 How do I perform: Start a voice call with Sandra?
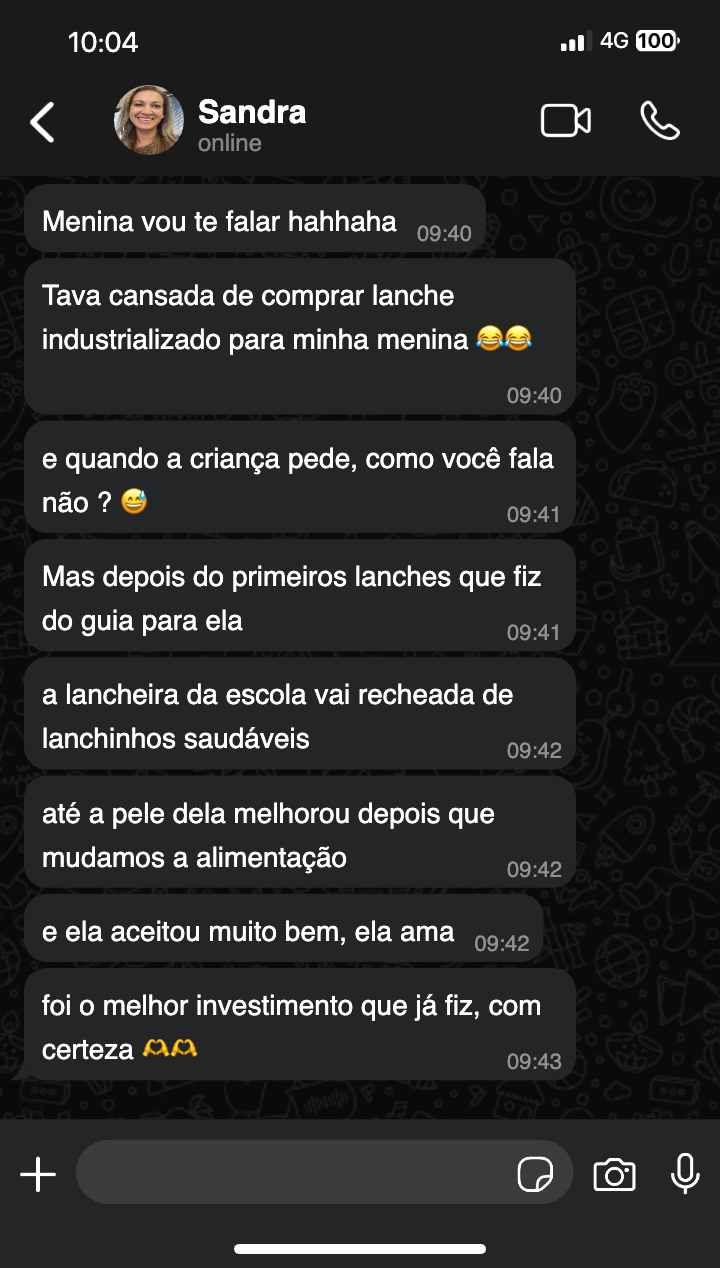[x=660, y=121]
